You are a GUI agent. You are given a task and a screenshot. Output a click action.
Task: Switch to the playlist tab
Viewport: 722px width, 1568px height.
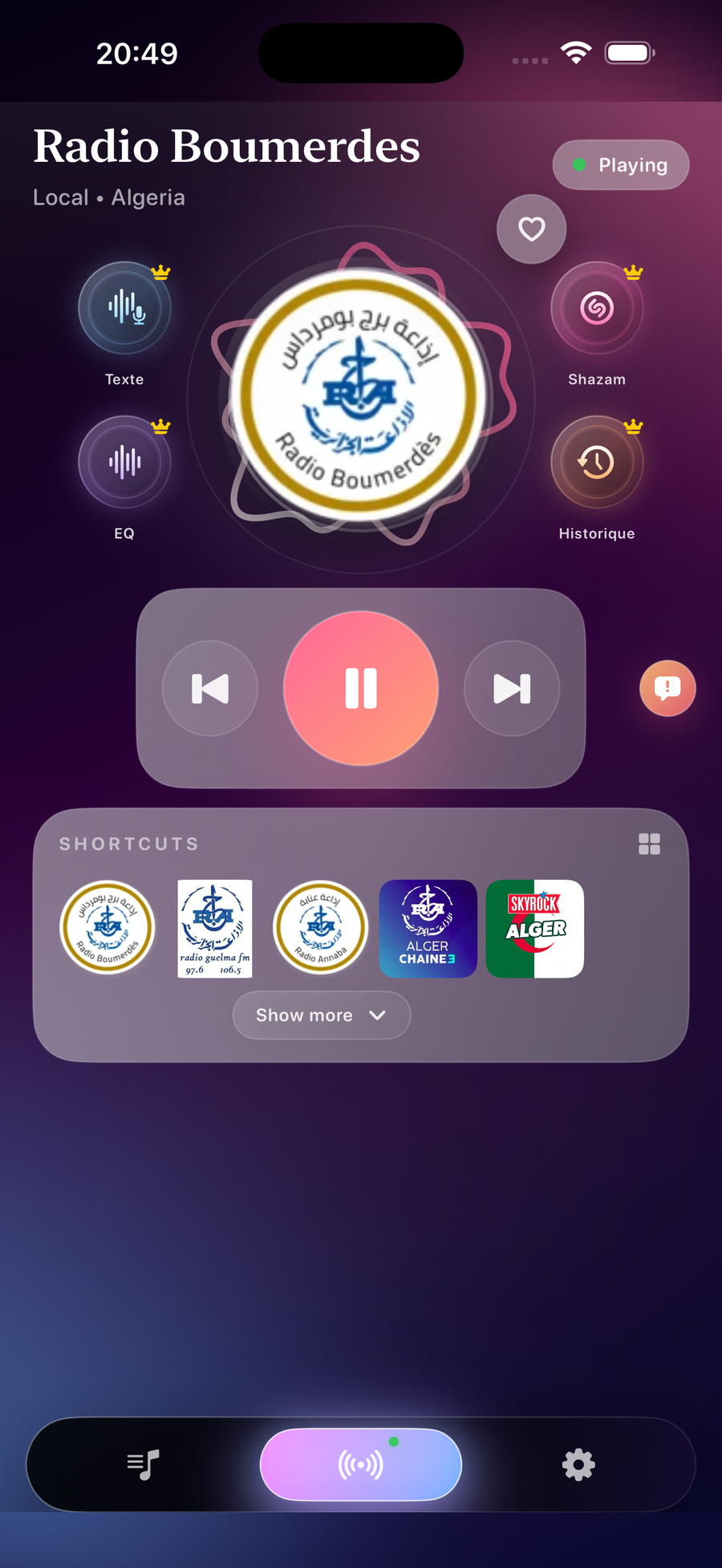click(x=144, y=1465)
